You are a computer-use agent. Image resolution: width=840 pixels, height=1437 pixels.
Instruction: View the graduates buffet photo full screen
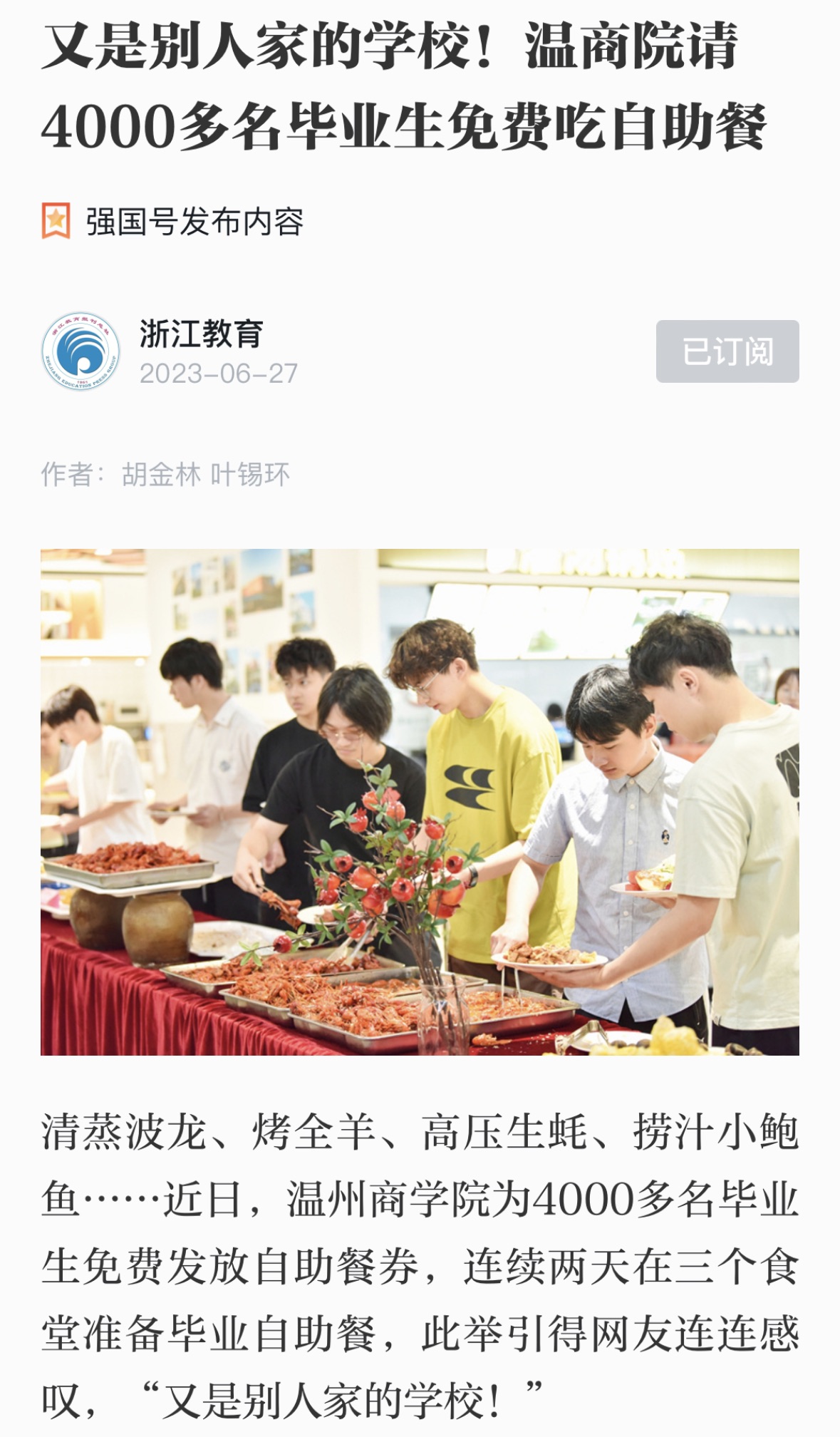[420, 802]
